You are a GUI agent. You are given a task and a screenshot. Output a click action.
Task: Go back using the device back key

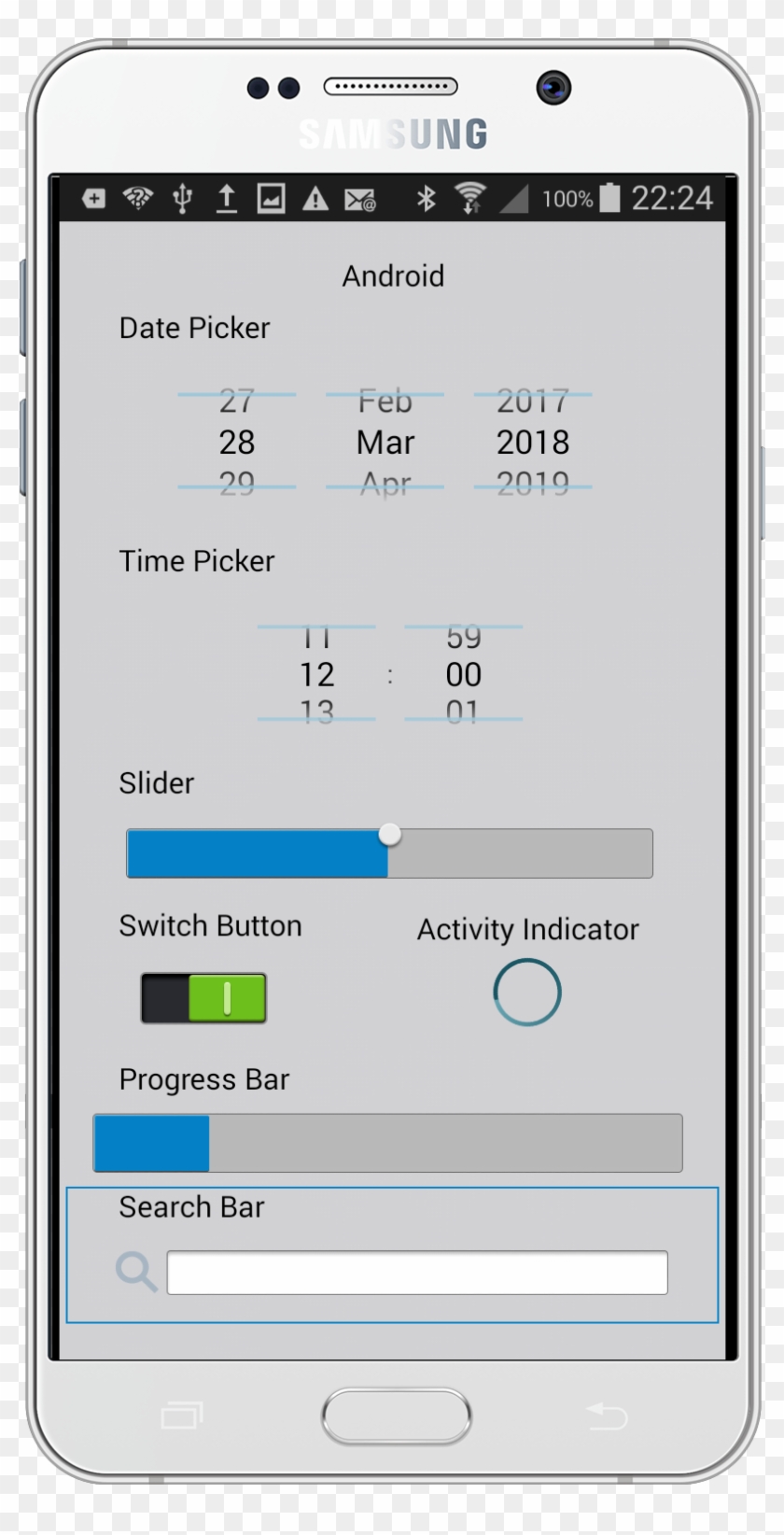[x=607, y=1415]
